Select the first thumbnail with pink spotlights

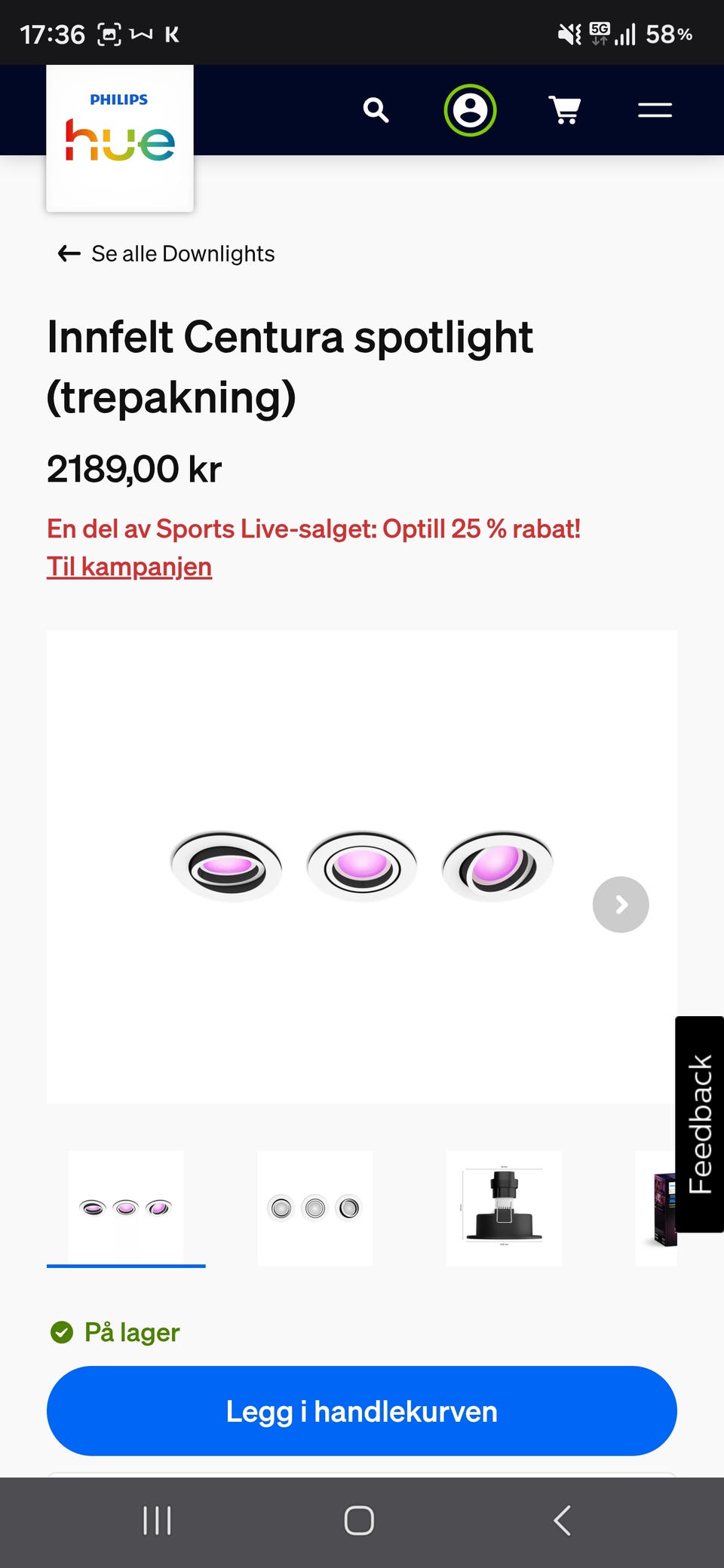126,1208
